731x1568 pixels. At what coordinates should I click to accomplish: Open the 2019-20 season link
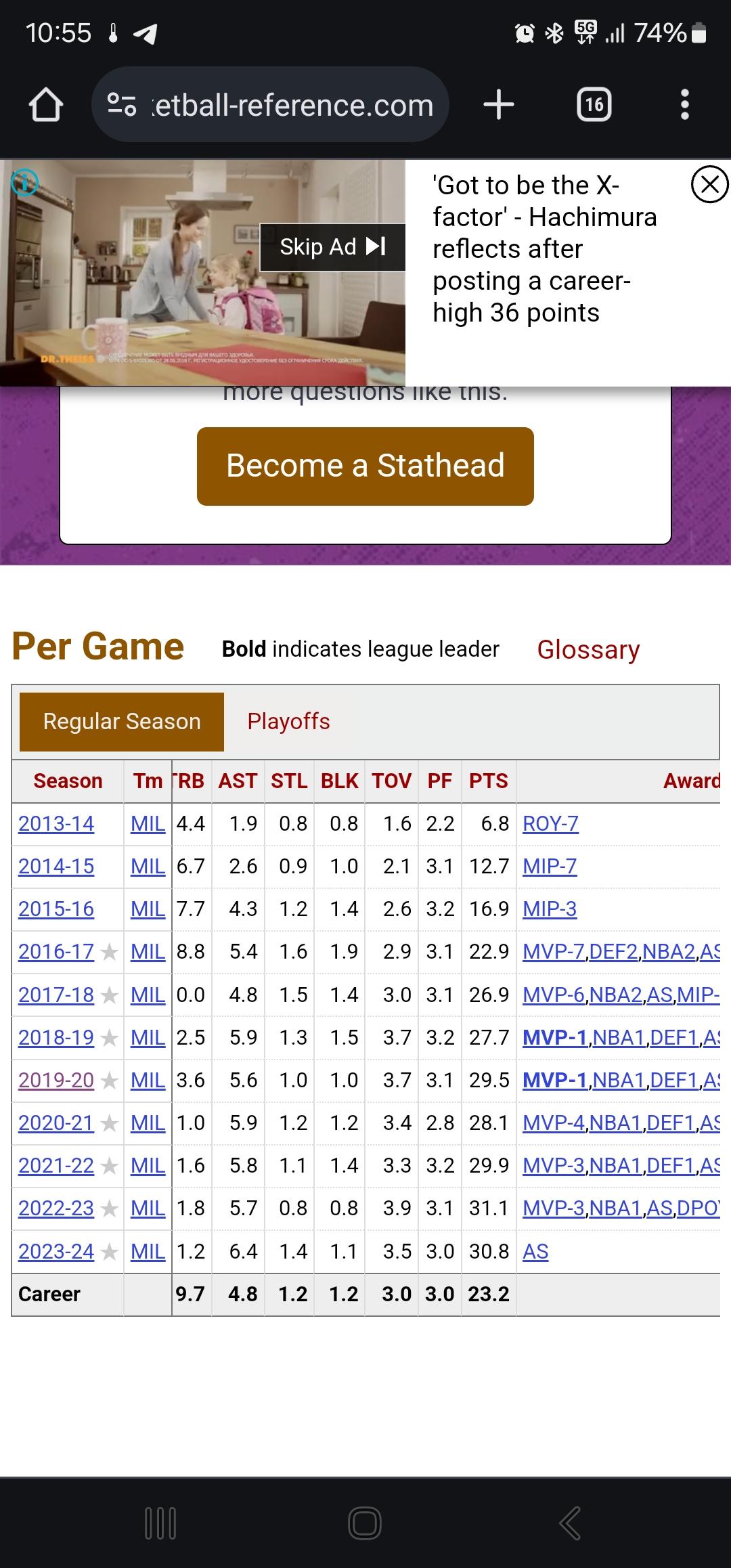(x=56, y=1080)
